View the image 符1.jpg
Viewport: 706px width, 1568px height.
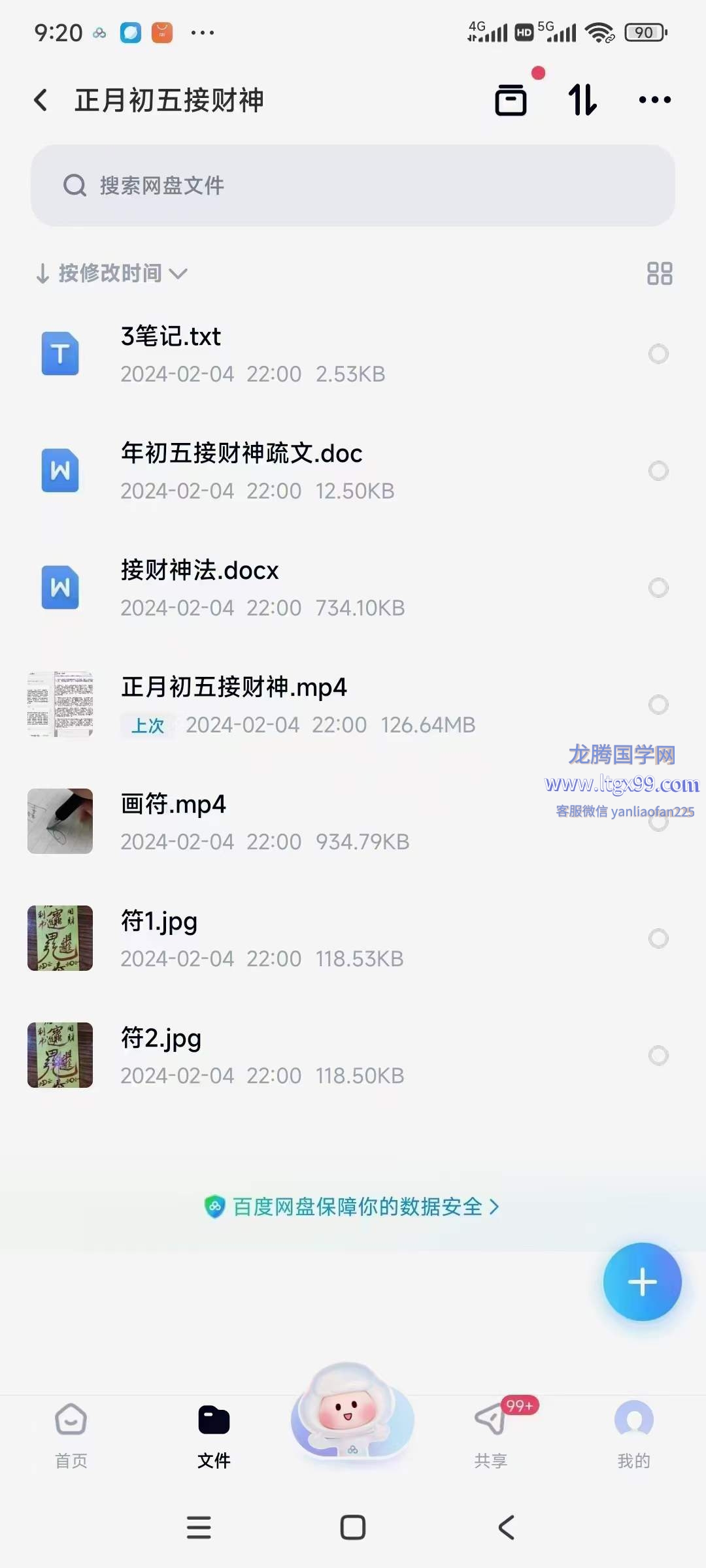(x=159, y=921)
